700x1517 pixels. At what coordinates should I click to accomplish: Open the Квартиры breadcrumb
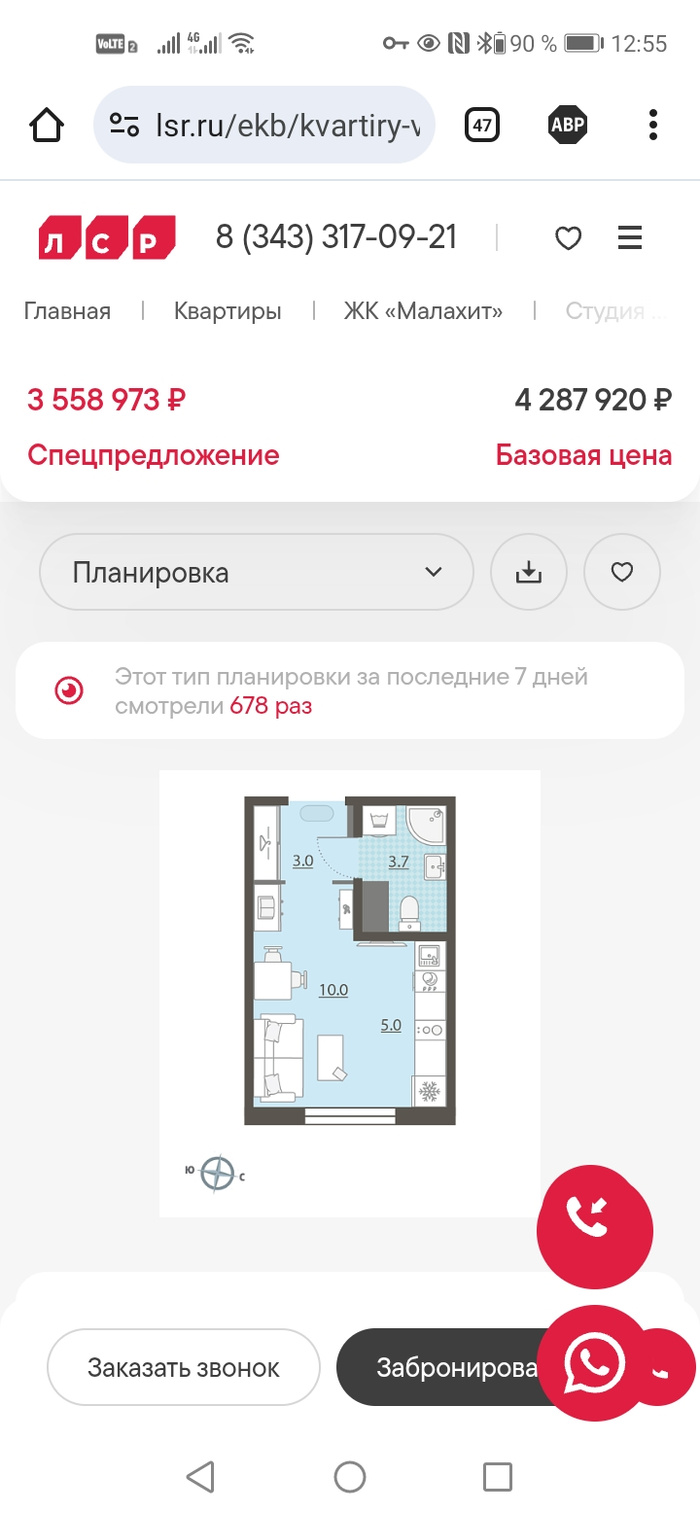click(227, 311)
